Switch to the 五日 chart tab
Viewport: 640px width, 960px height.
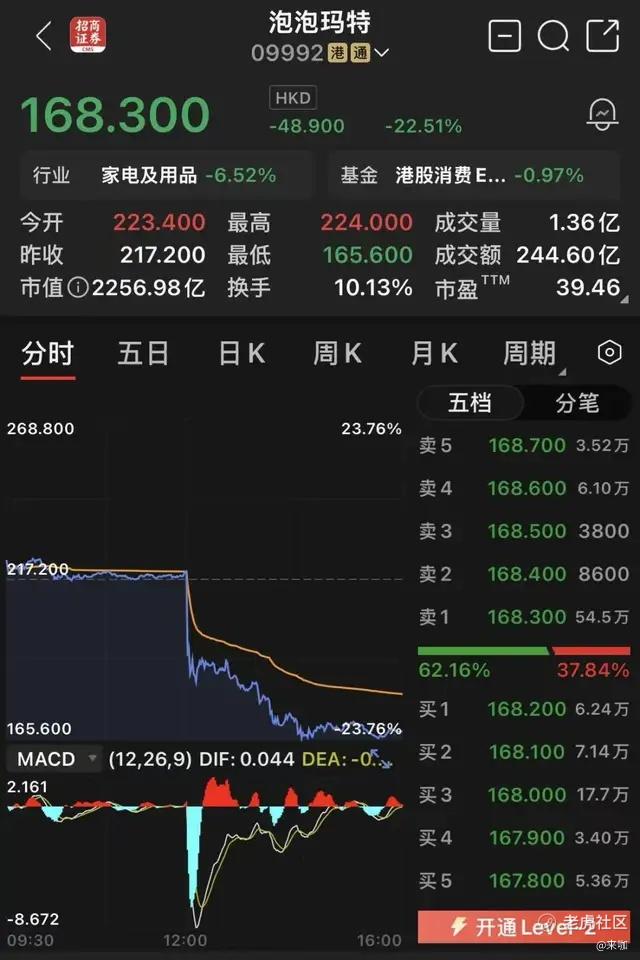pyautogui.click(x=143, y=353)
